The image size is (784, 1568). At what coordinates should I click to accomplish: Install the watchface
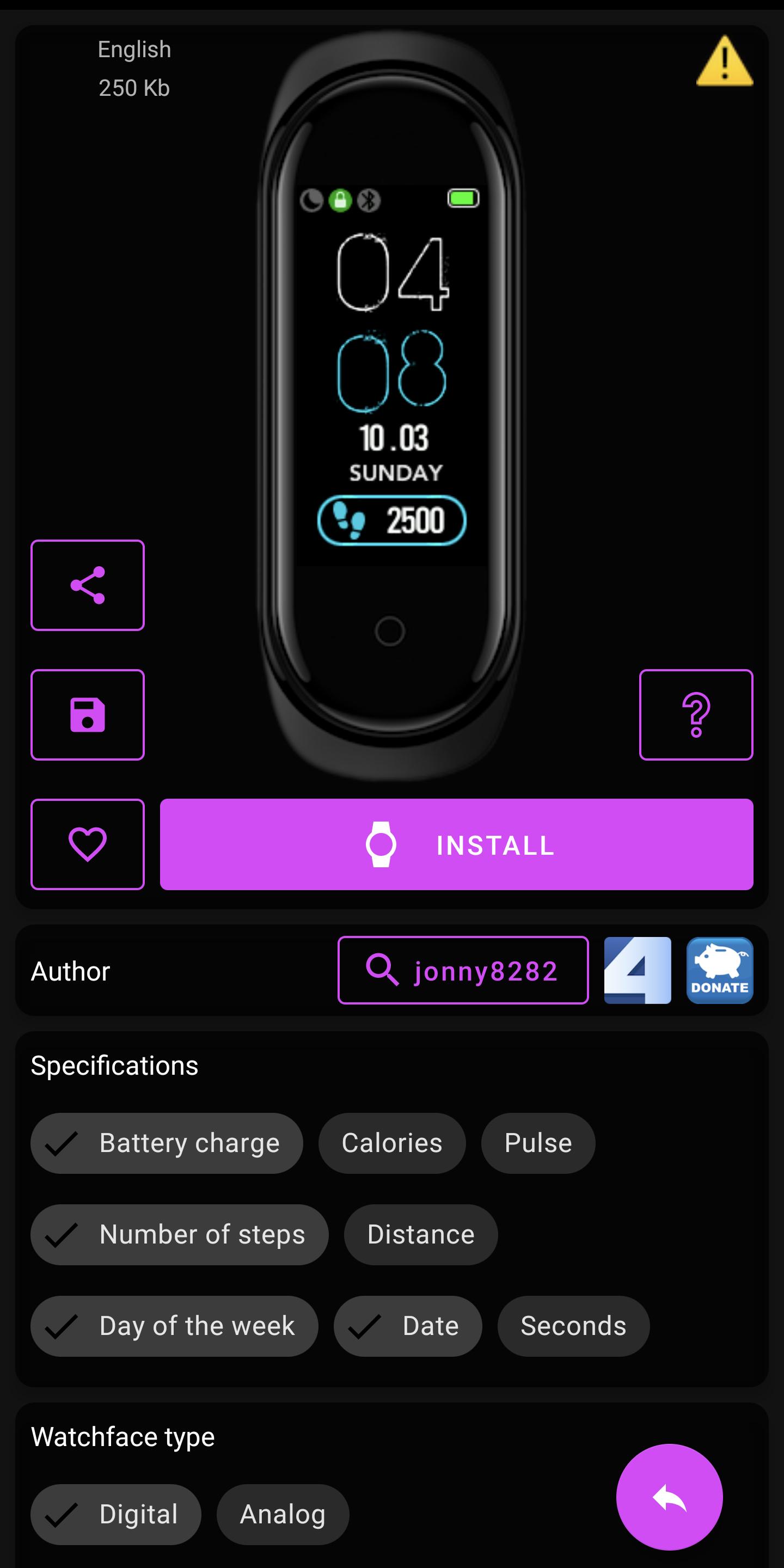tap(456, 845)
